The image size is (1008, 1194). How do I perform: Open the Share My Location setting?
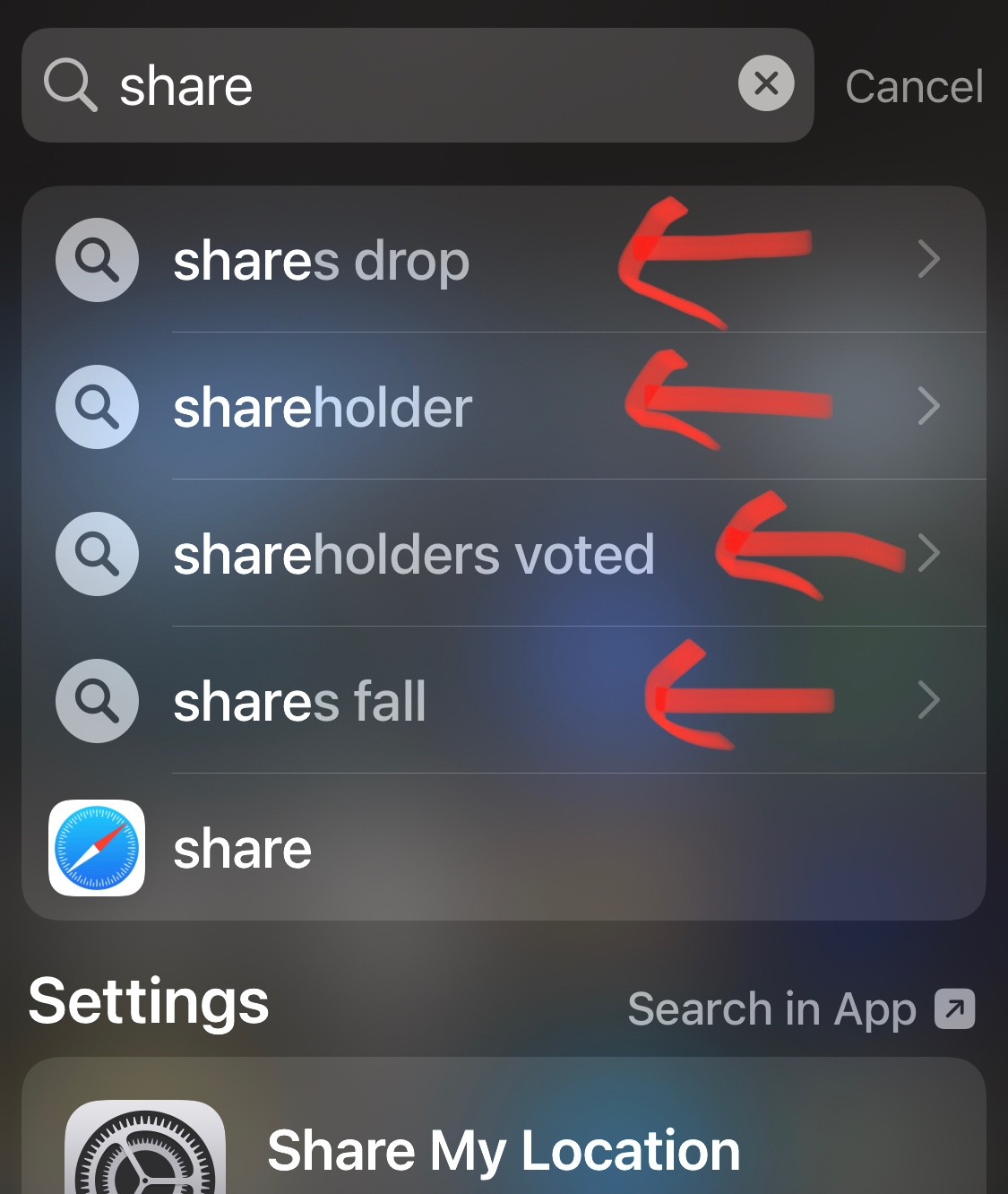502,1149
